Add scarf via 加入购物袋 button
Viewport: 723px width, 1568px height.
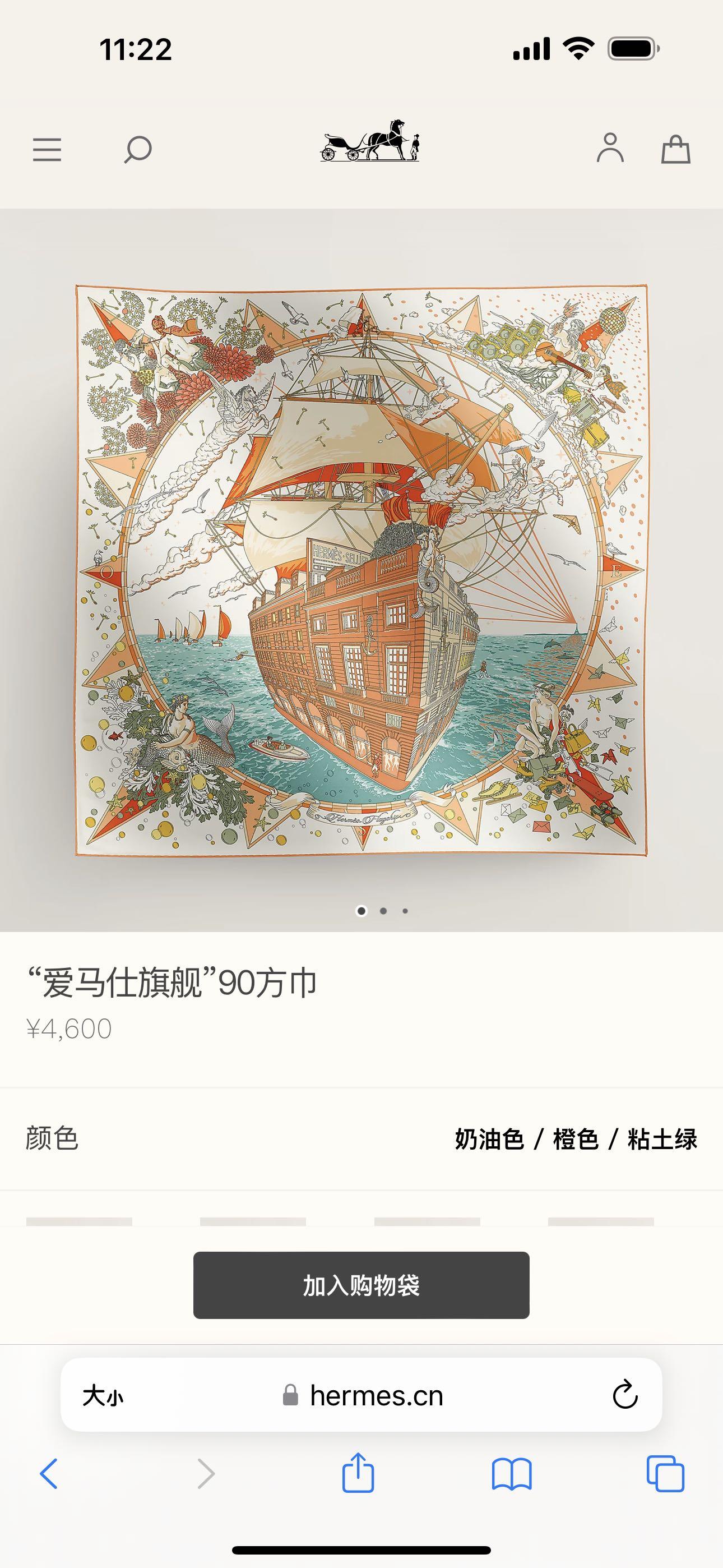[x=361, y=1285]
